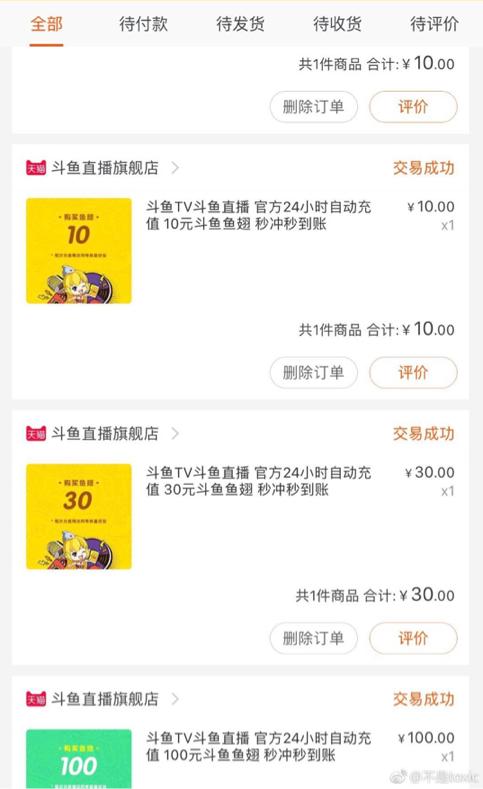This screenshot has height=789, width=483.
Task: Open 斗鱼直播旗舰店 above the 100元 order
Action: [x=105, y=699]
